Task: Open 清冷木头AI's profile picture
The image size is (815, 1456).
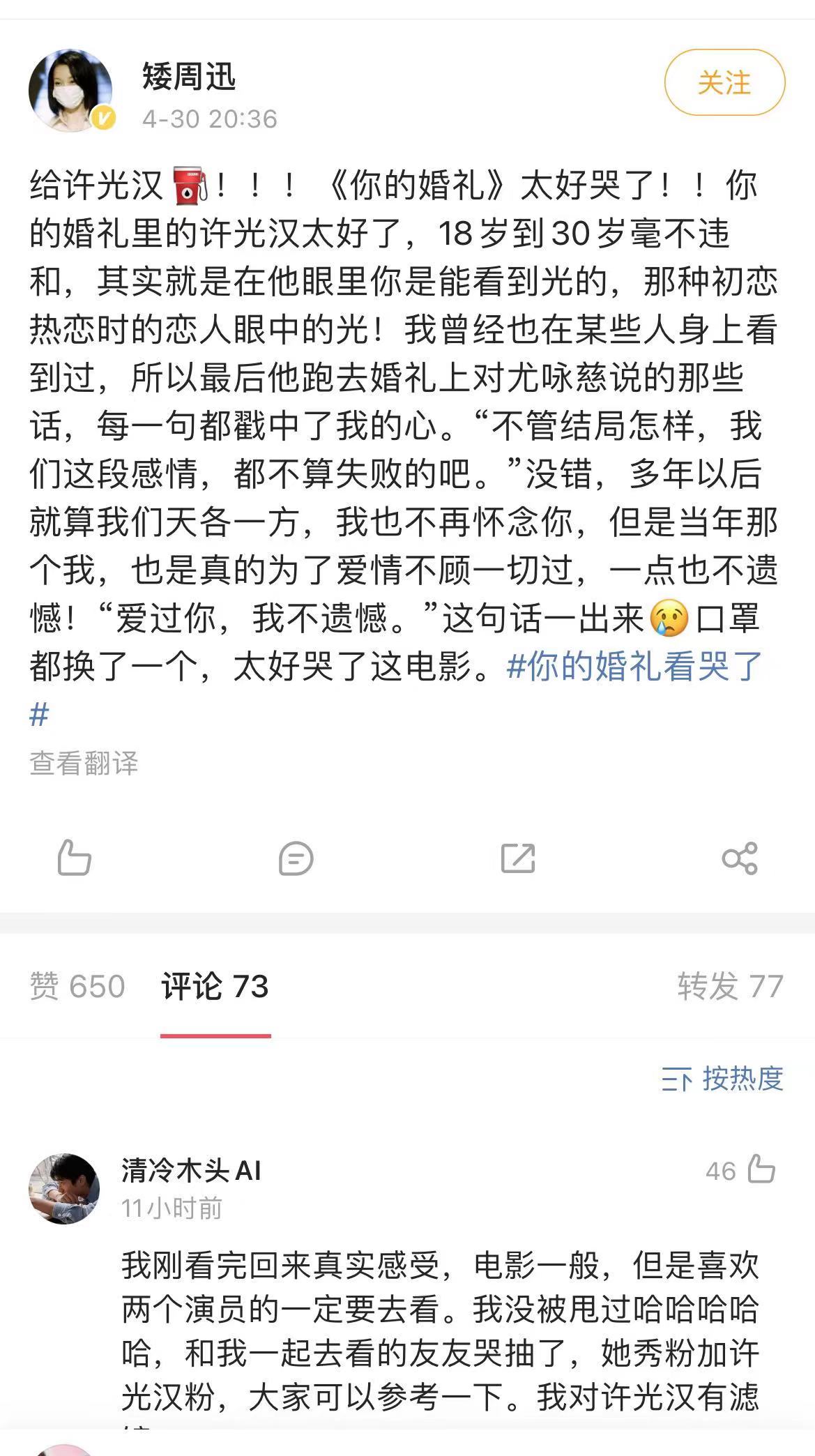Action: coord(64,1188)
